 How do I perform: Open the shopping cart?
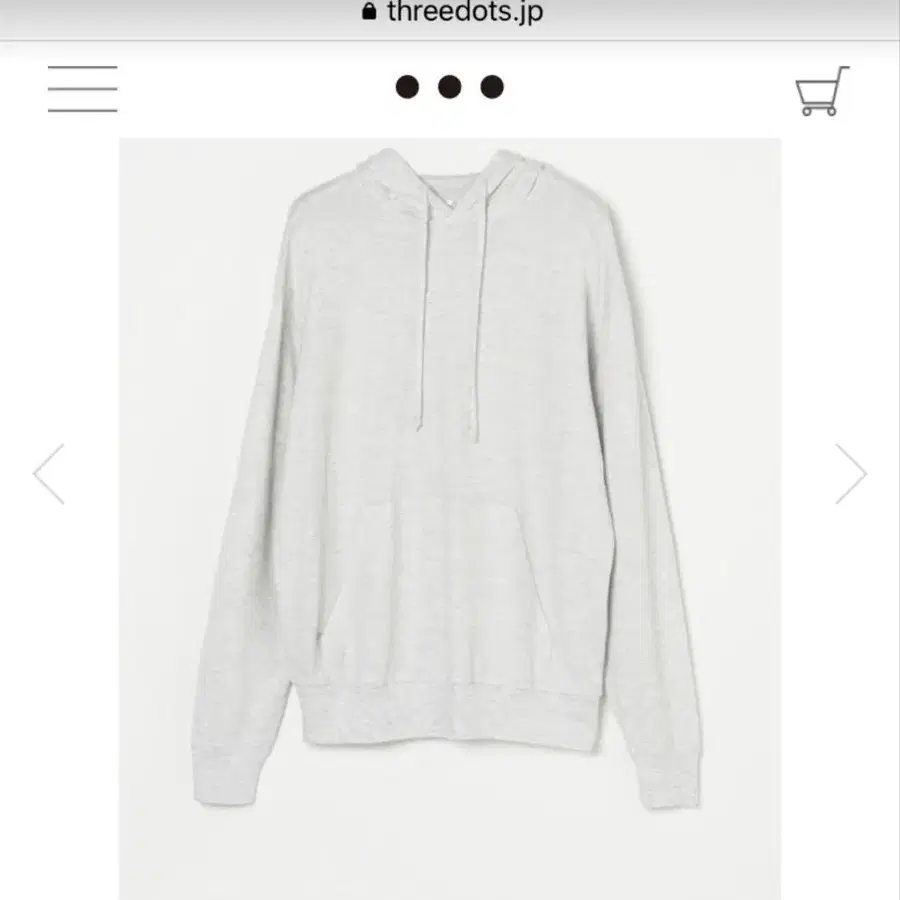tap(822, 91)
